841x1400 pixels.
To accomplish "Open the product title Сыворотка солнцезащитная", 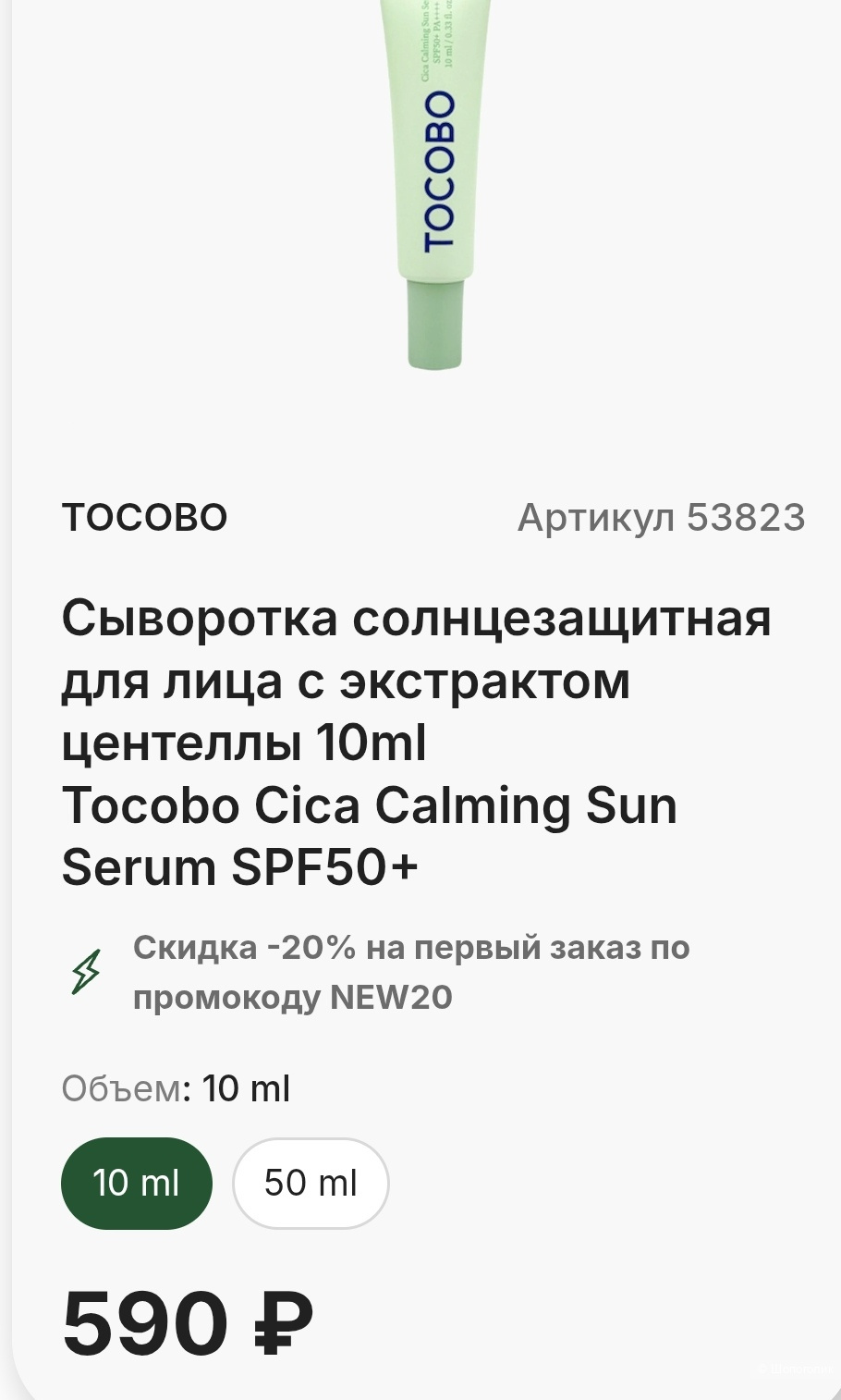I will pyautogui.click(x=416, y=618).
